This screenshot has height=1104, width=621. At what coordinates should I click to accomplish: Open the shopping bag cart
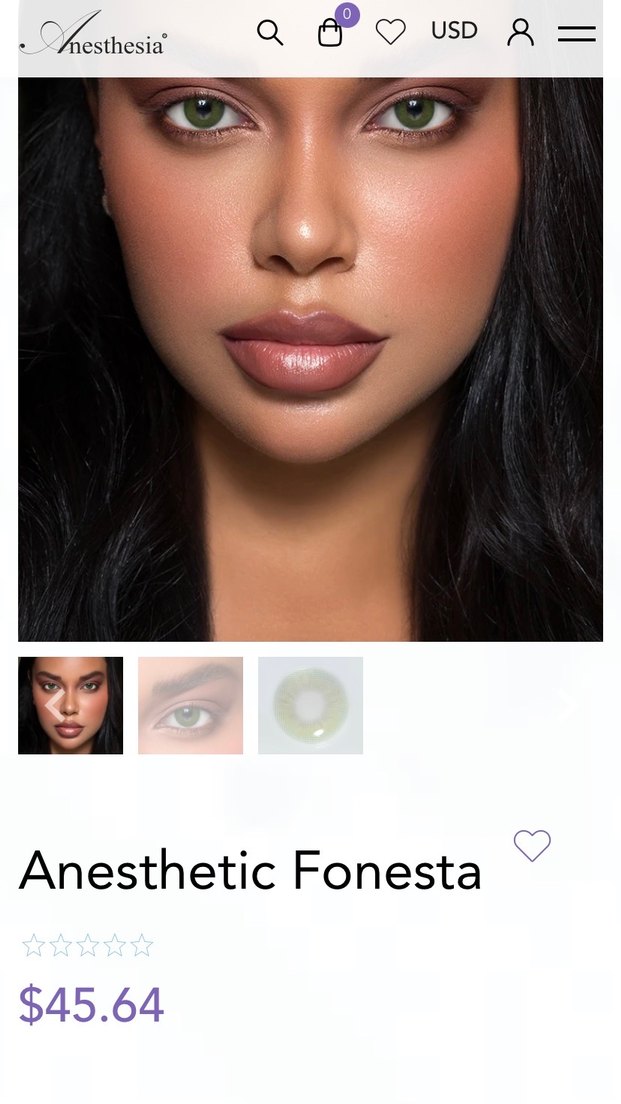tap(330, 33)
